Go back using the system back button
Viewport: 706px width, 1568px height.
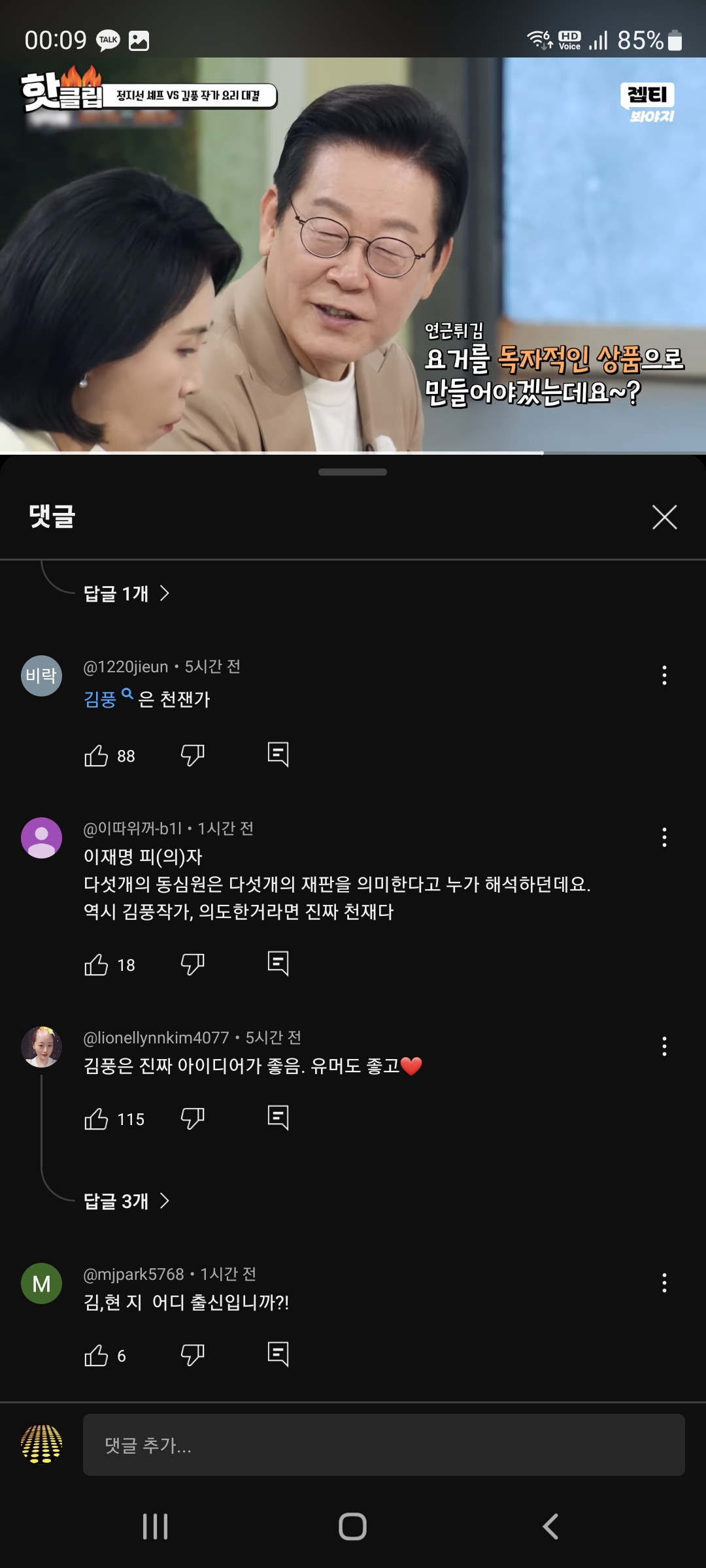click(x=550, y=1527)
